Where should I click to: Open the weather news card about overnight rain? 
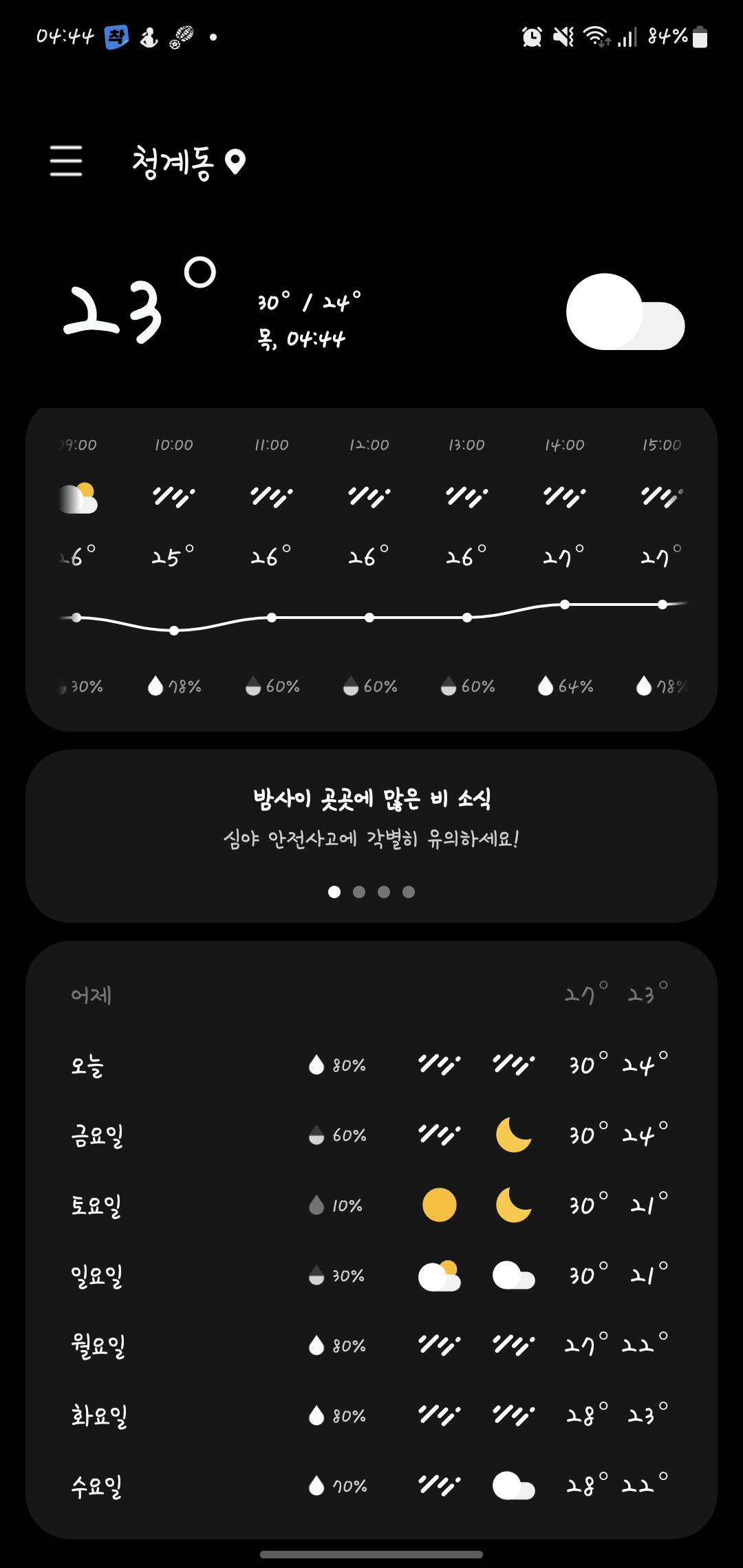371,836
